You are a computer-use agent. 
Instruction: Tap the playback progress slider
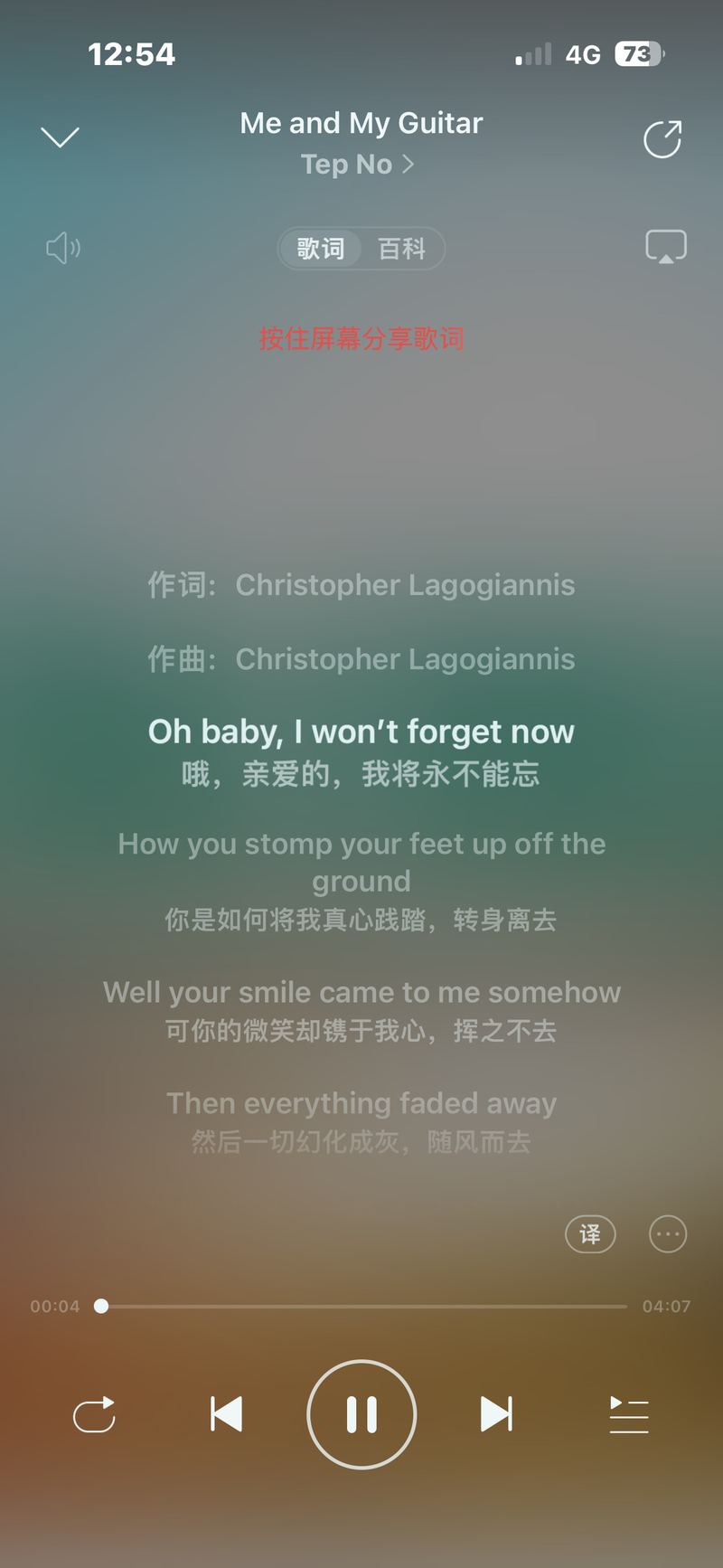tap(361, 1307)
